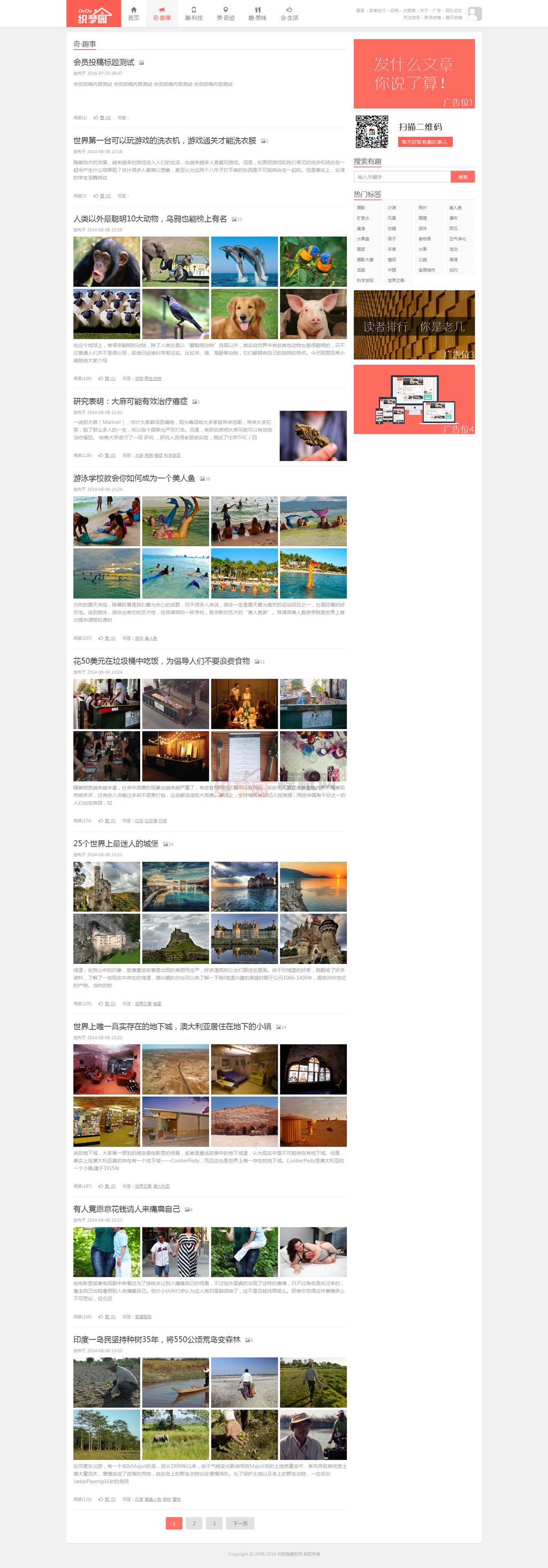Go to page 2
Viewport: 548px width, 1568px height.
(x=194, y=1523)
